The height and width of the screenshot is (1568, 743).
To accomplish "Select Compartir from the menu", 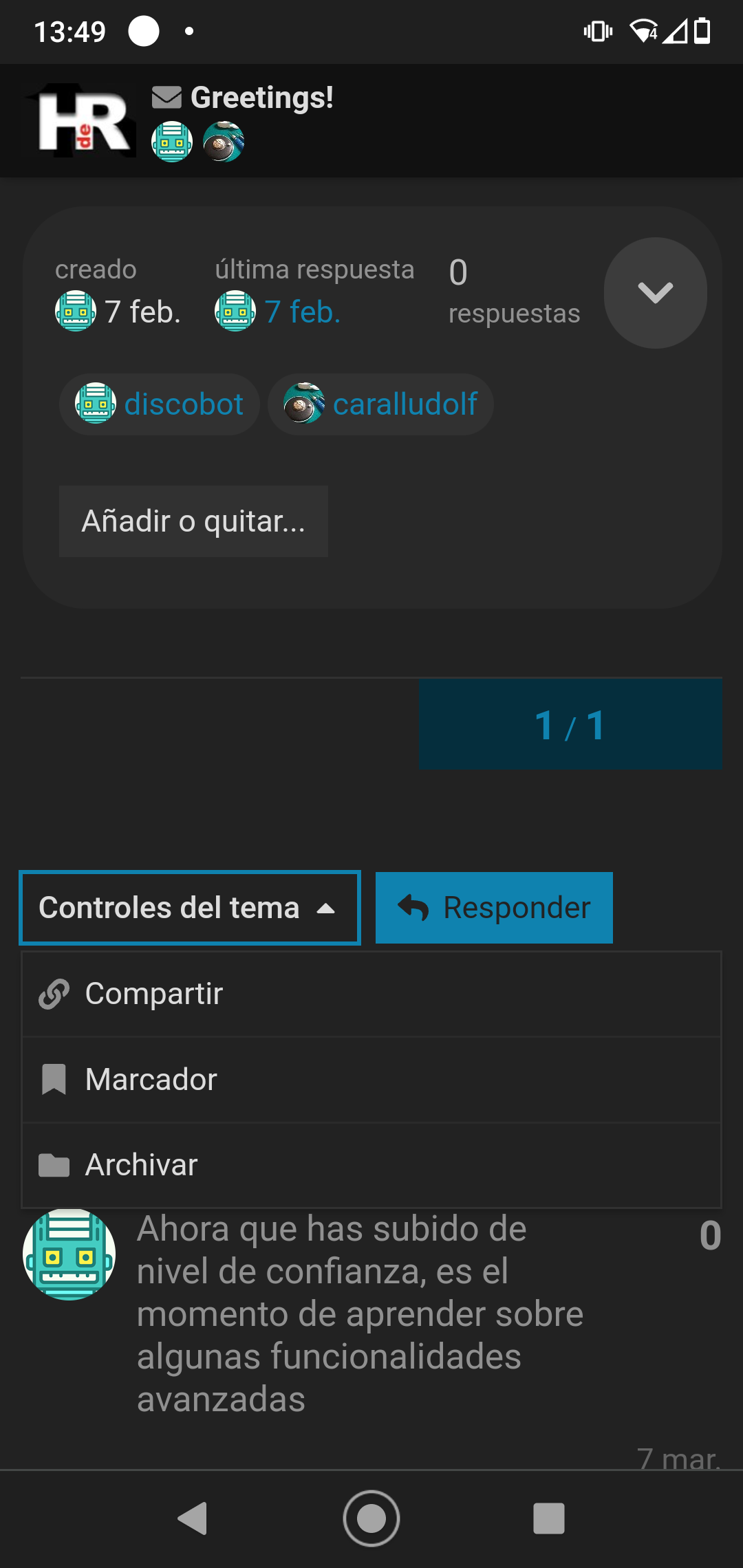I will click(x=154, y=994).
